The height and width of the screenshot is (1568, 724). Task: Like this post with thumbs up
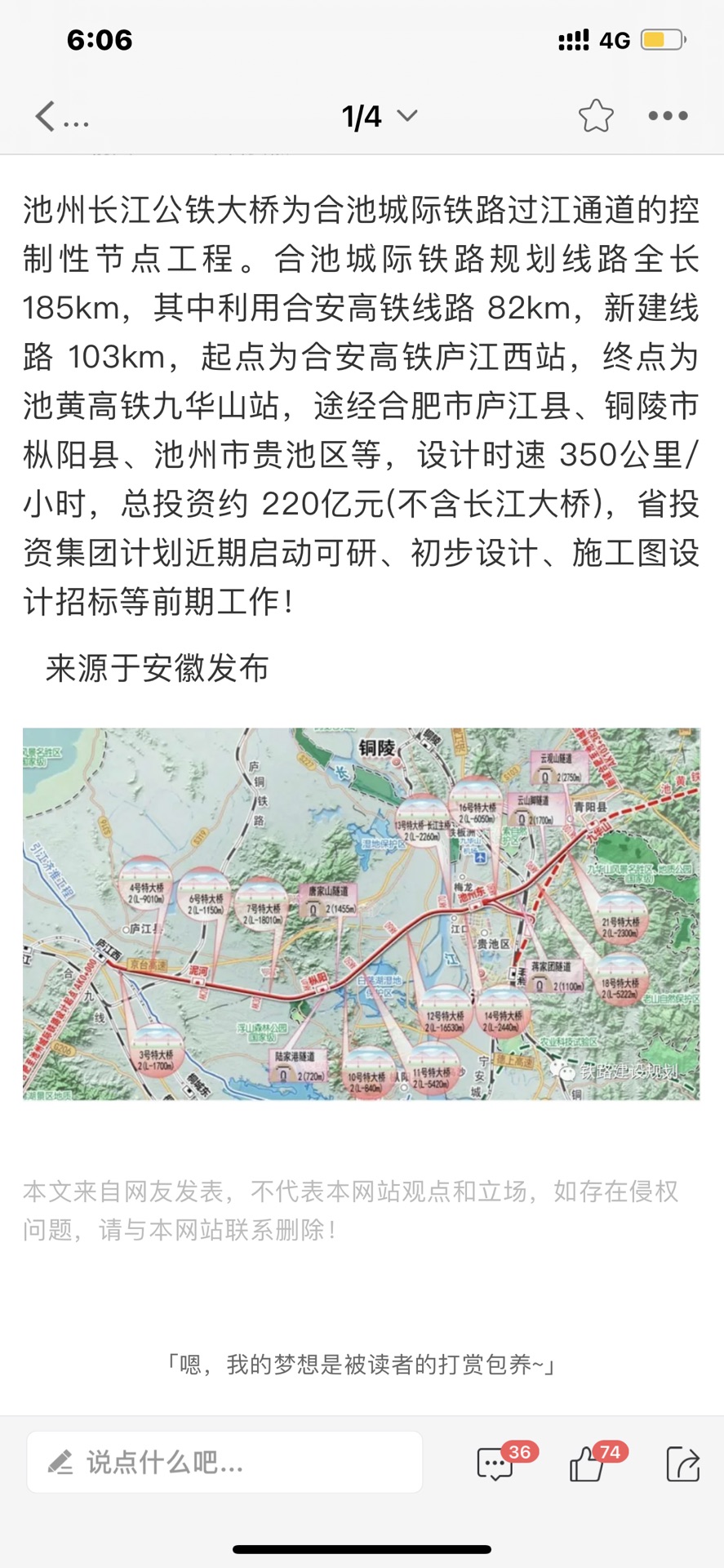coord(588,1463)
